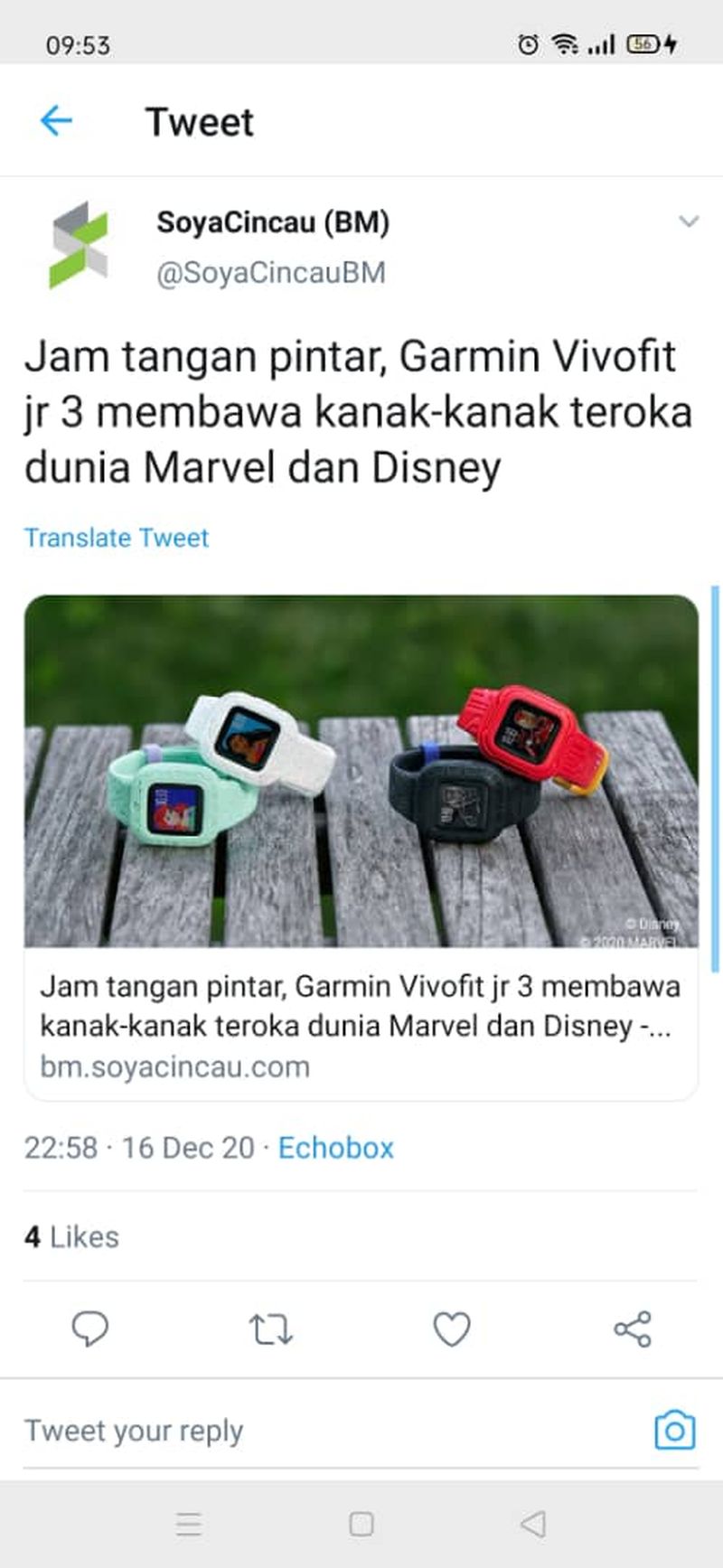Reply with the comment bubble icon
Screen dimensions: 723x1568
(x=89, y=1329)
